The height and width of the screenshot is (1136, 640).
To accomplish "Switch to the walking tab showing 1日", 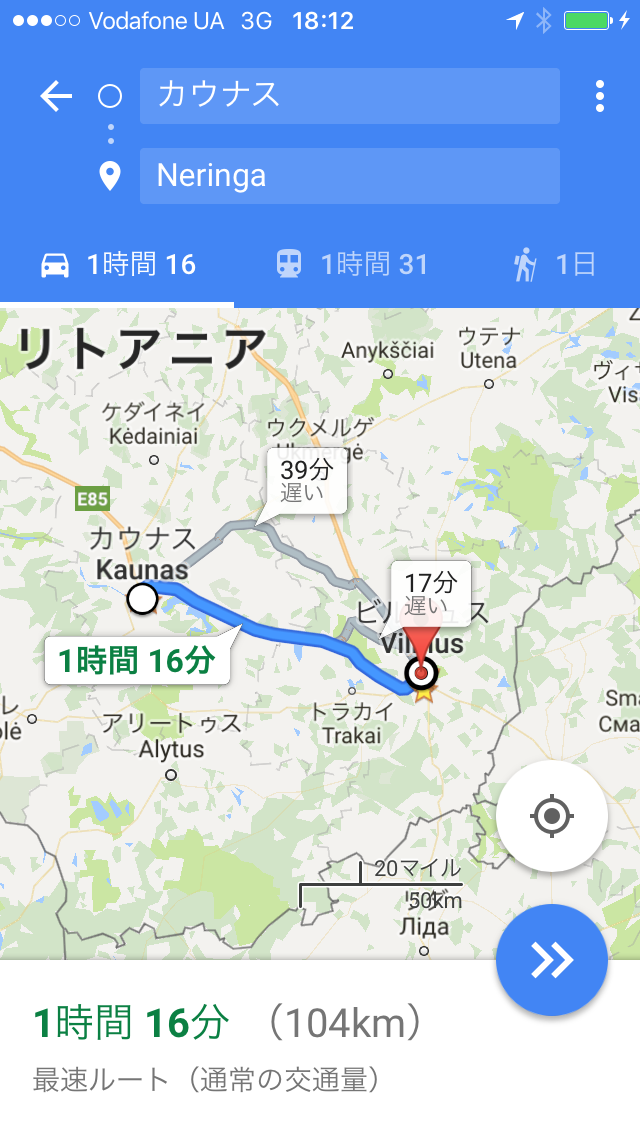I will tap(554, 265).
